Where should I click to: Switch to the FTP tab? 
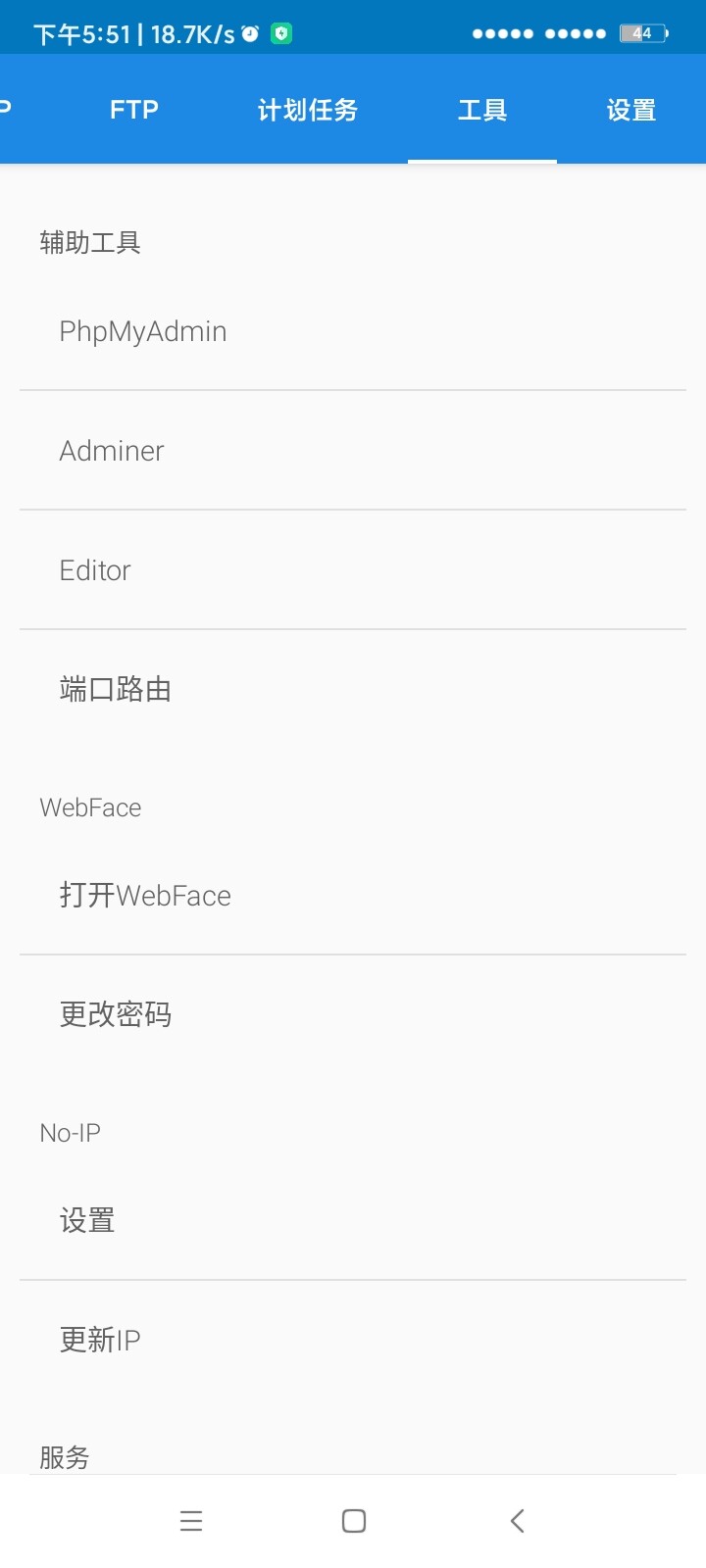click(134, 110)
